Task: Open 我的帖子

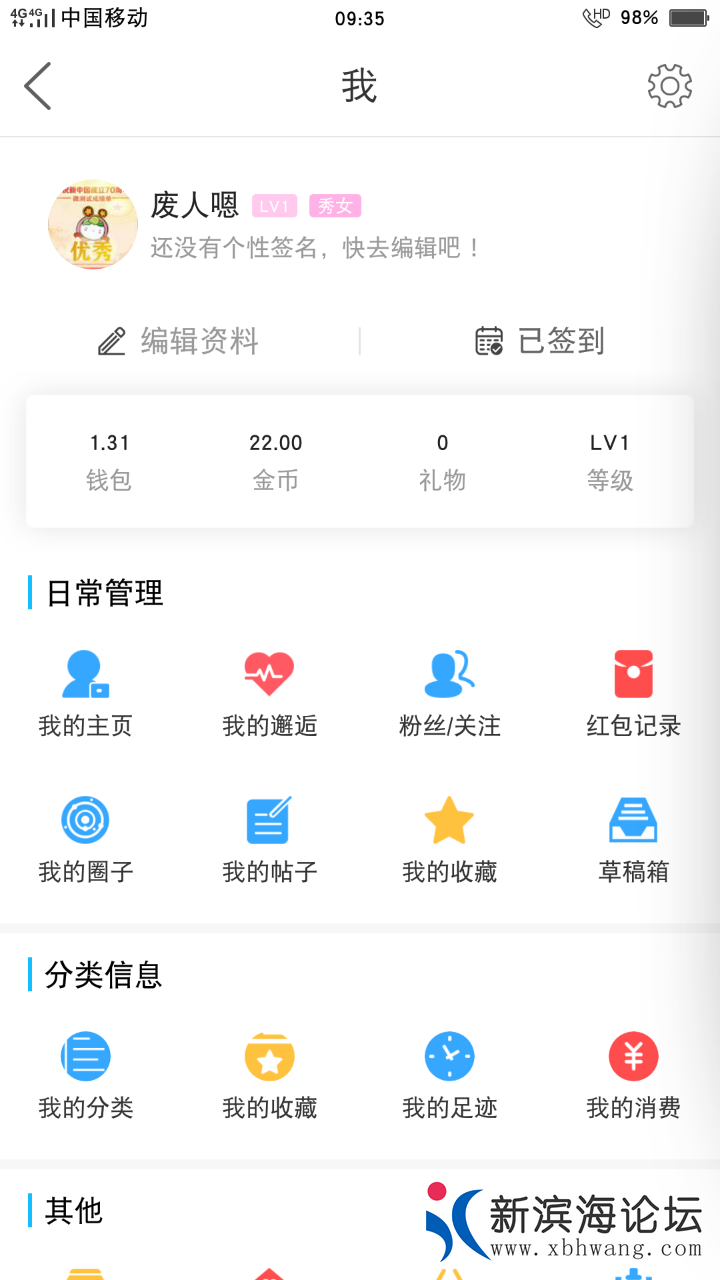Action: 269,840
